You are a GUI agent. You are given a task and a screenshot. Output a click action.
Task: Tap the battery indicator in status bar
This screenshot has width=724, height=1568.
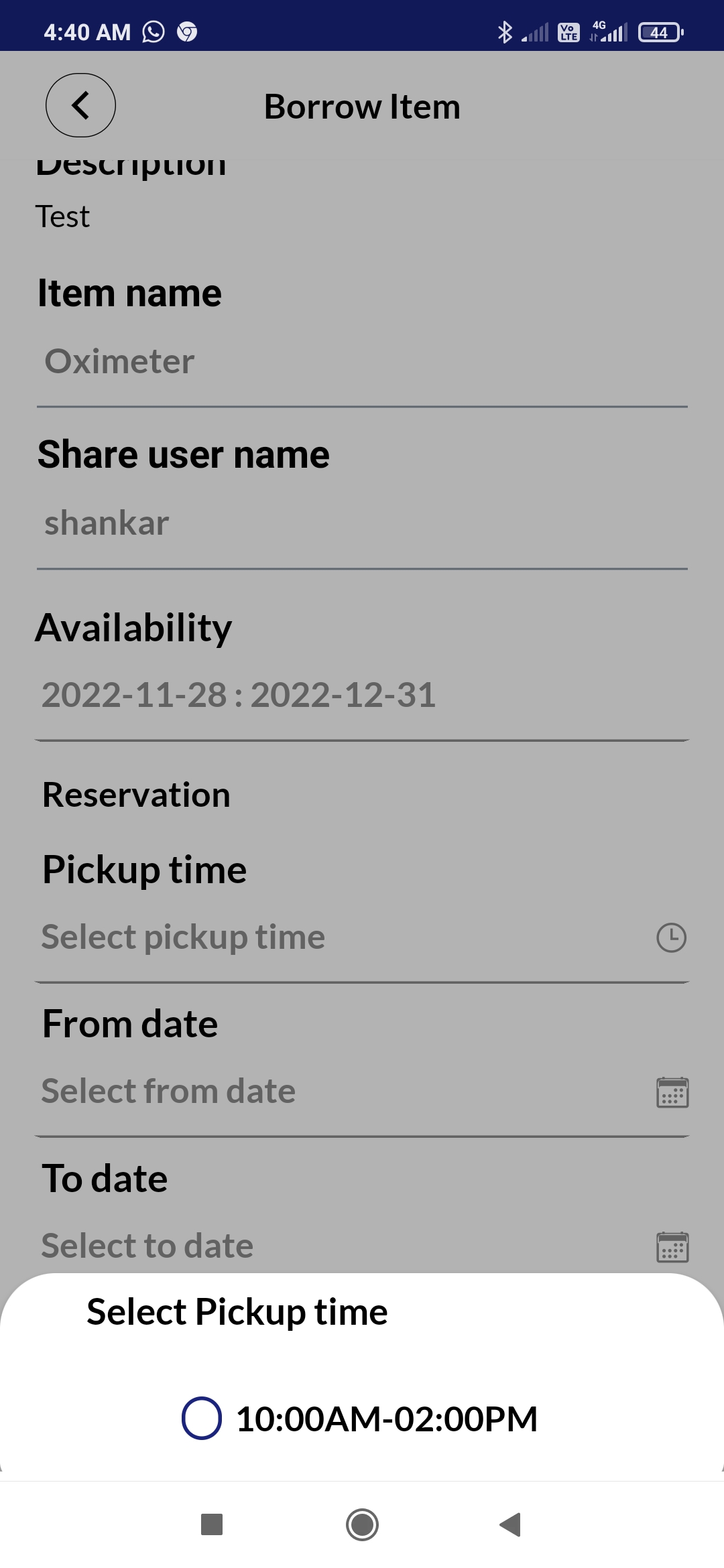pos(659,31)
